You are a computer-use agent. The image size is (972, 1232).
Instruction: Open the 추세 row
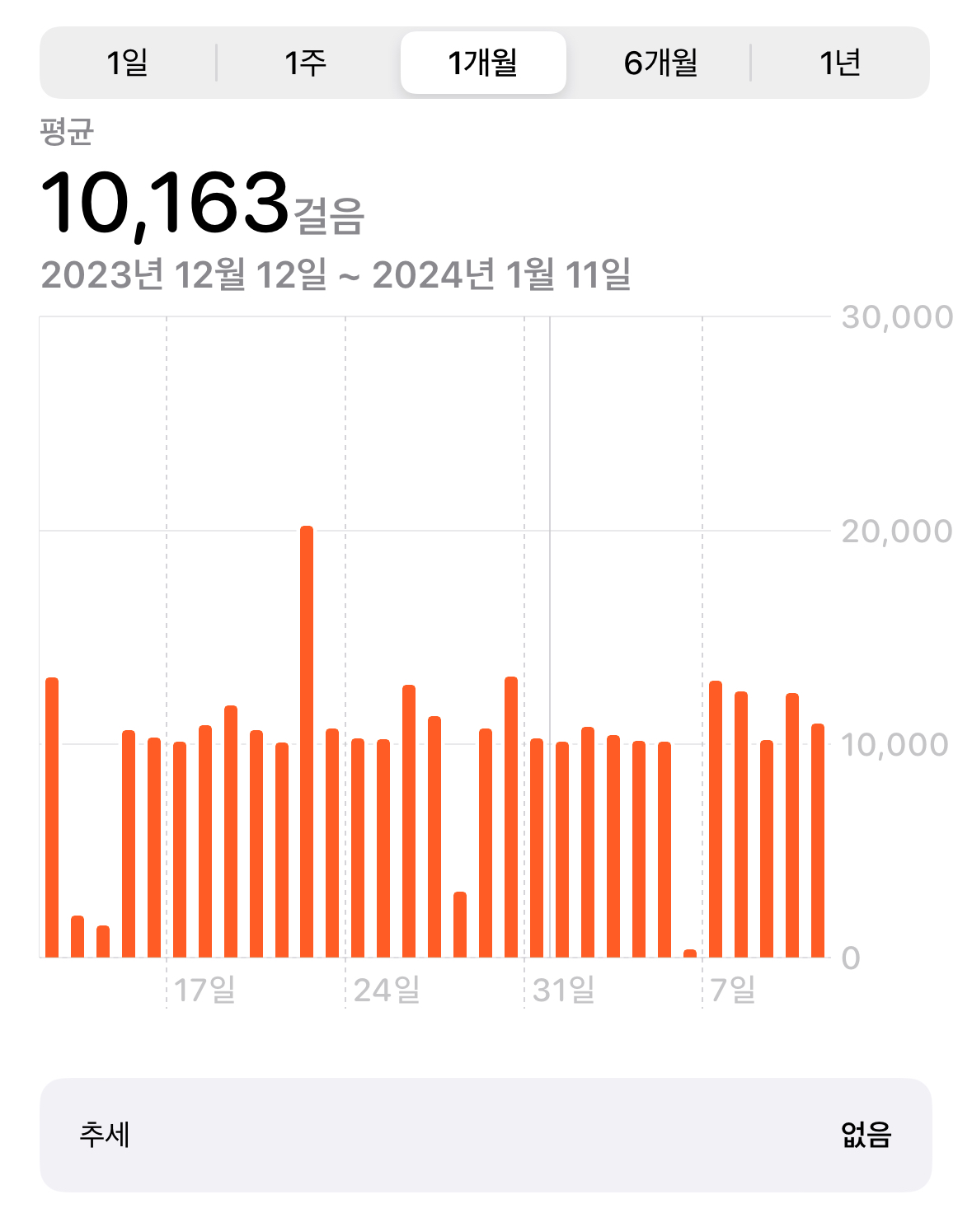486,1135
